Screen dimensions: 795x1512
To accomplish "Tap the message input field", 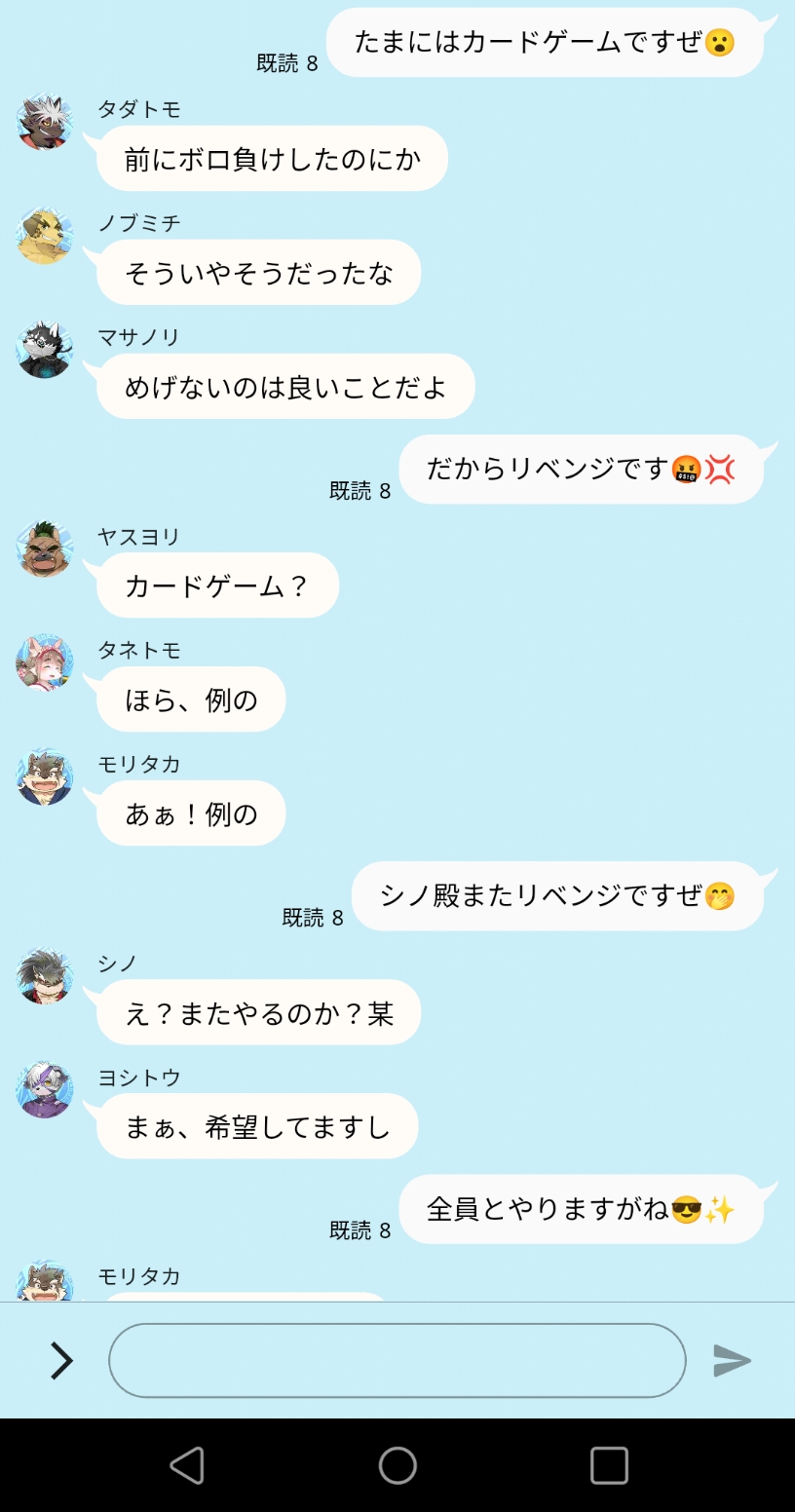I will click(397, 1360).
